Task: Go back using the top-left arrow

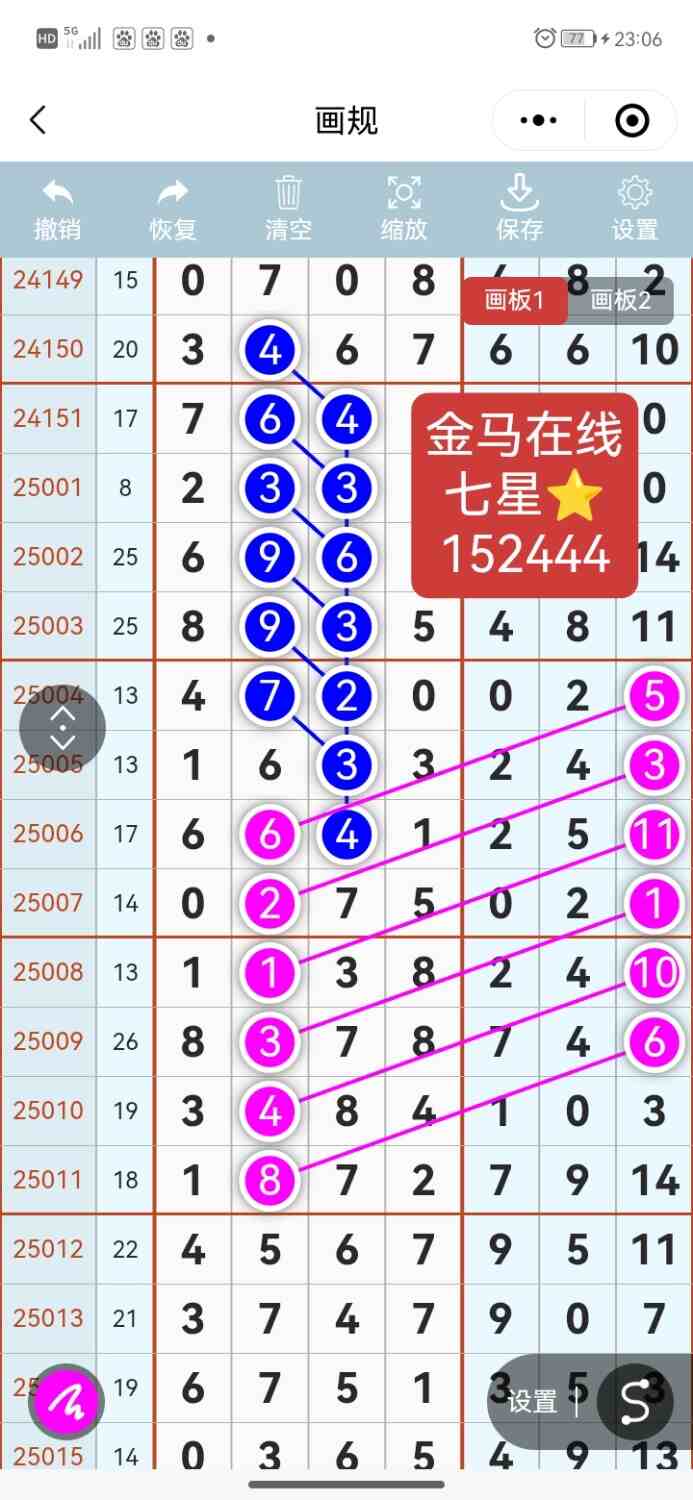Action: pos(38,121)
